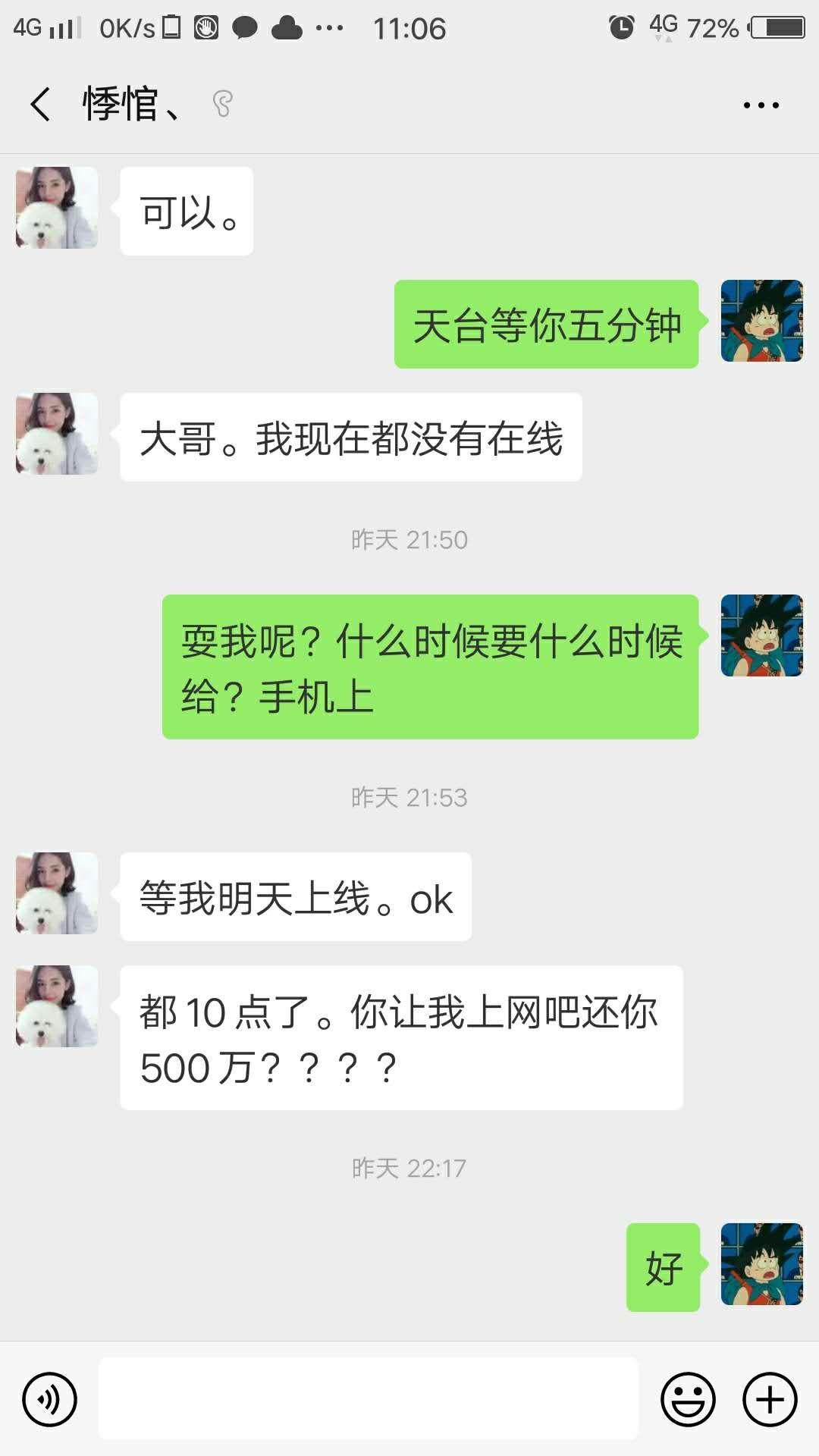Viewport: 819px width, 1456px height.
Task: Switch to voice message input
Action: click(x=49, y=1399)
